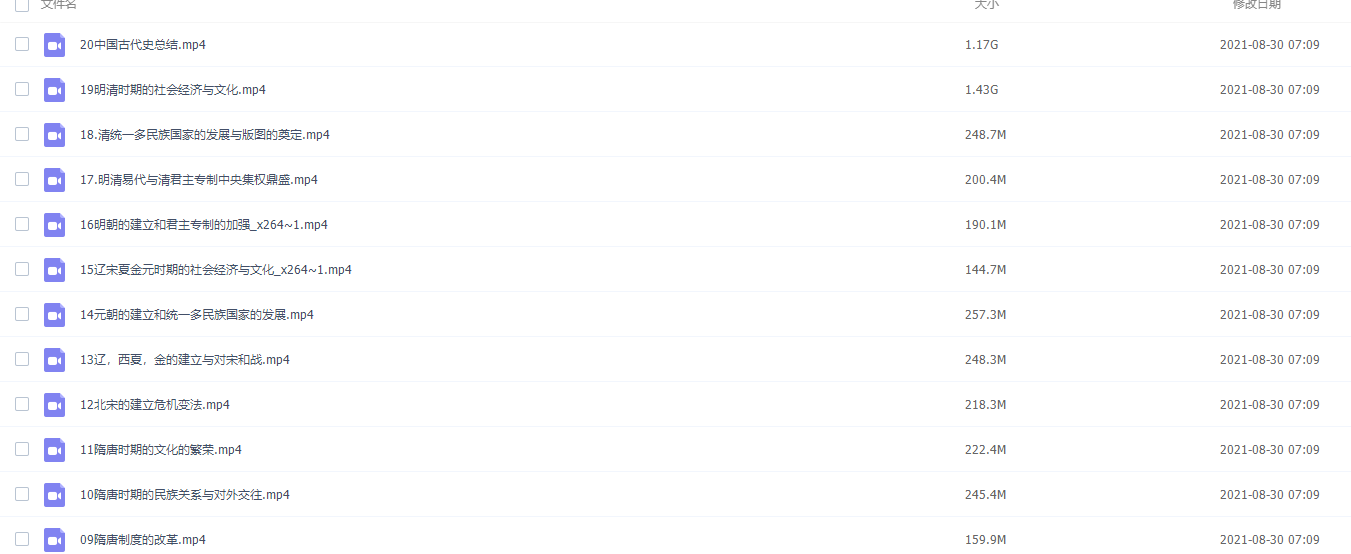Viewport: 1351px width, 554px height.
Task: Mark checkbox for 11隋唐时期的文化的繁荣.mp4
Action: tap(22, 449)
